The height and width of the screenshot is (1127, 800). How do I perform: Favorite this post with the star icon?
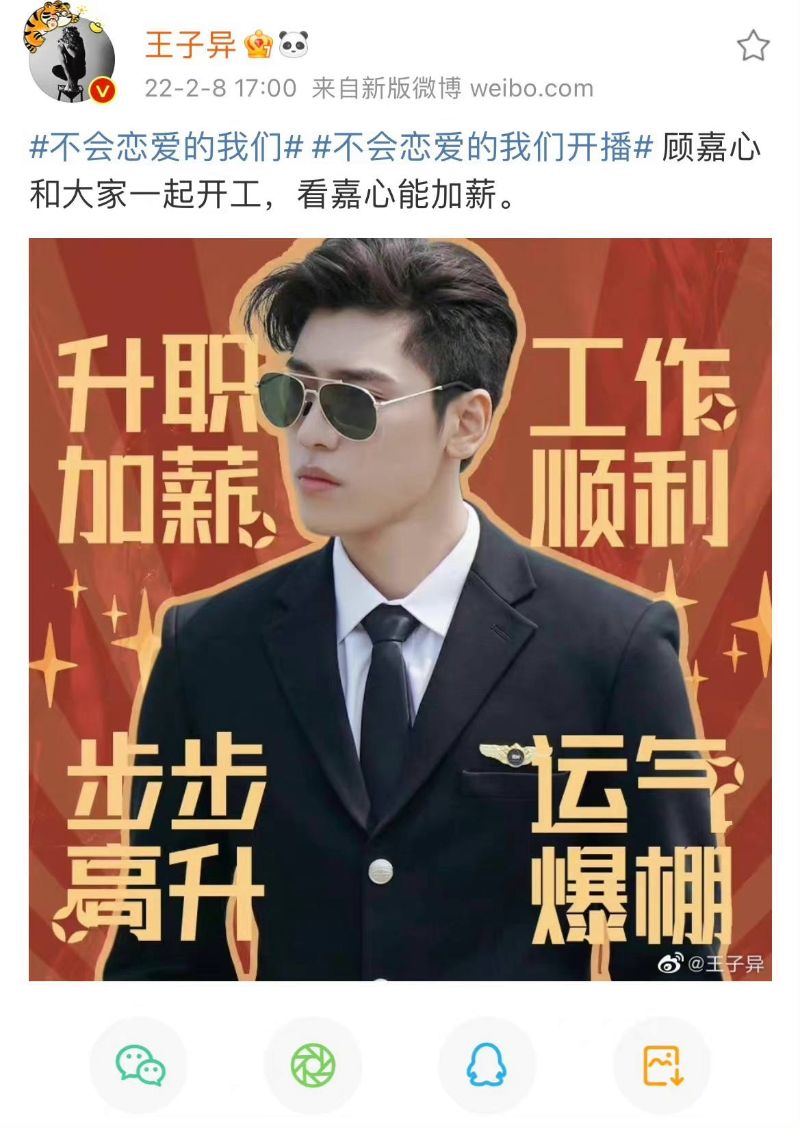click(753, 45)
